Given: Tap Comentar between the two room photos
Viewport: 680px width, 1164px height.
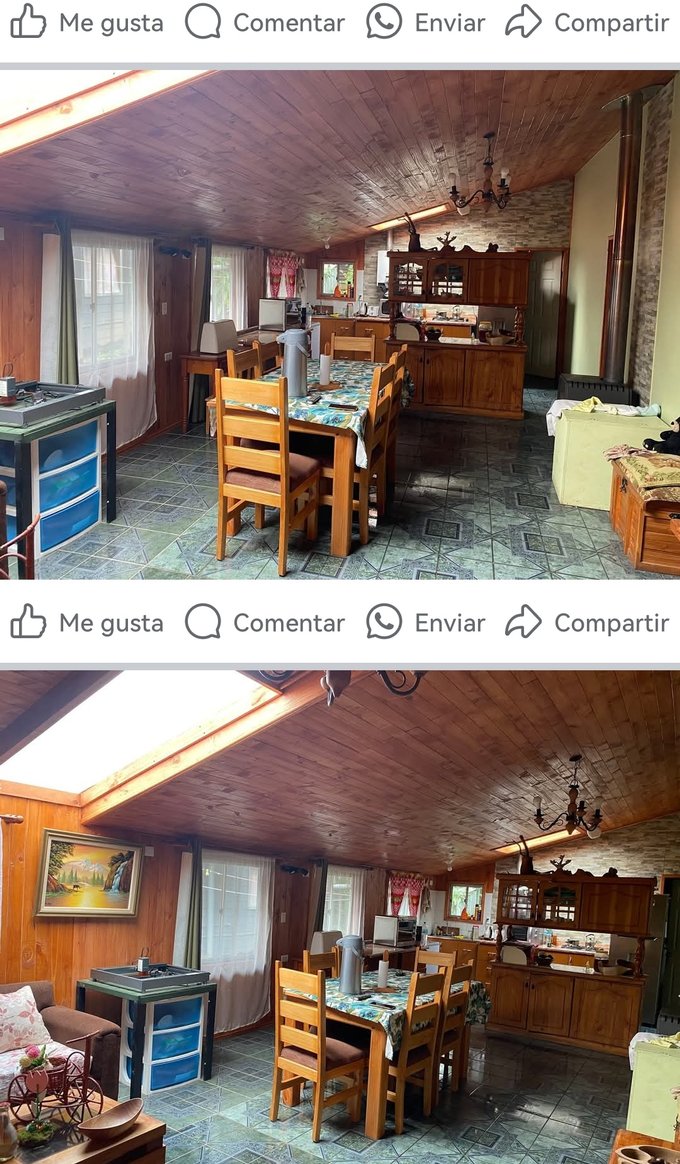Looking at the screenshot, I should [265, 622].
